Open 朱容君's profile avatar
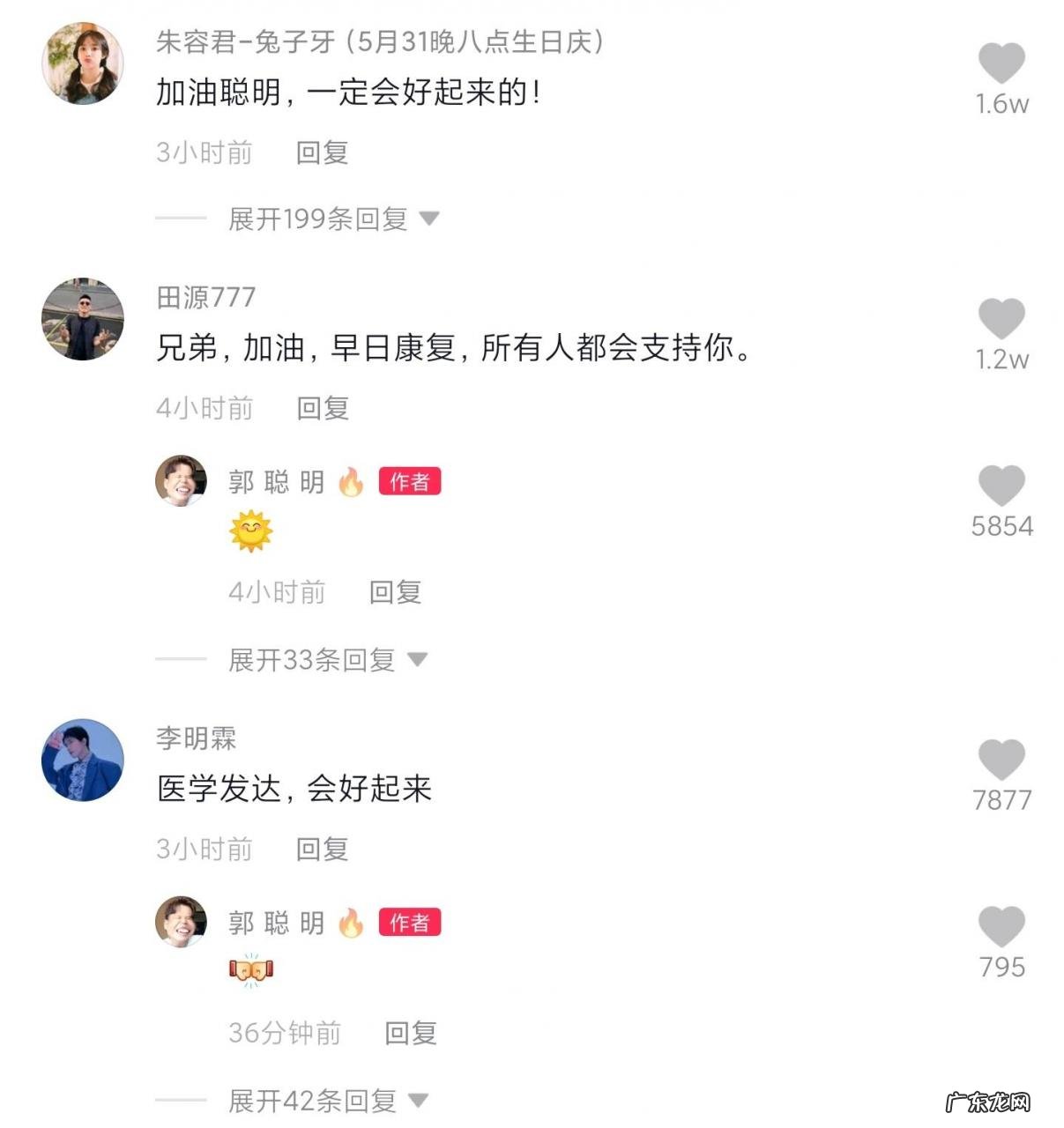This screenshot has width=1064, height=1128. (84, 63)
